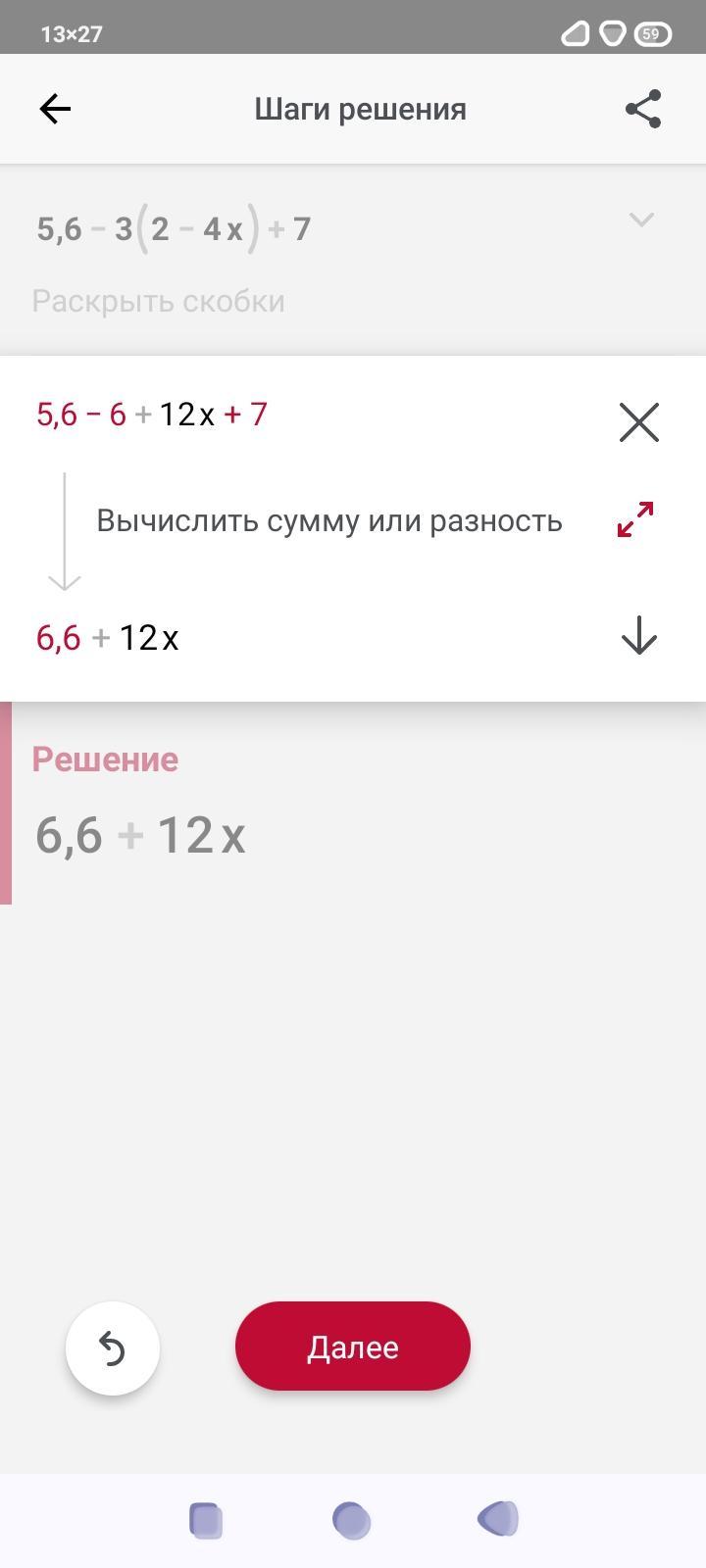The width and height of the screenshot is (706, 1568).
Task: Tap the round undo arrow button
Action: [x=113, y=1348]
